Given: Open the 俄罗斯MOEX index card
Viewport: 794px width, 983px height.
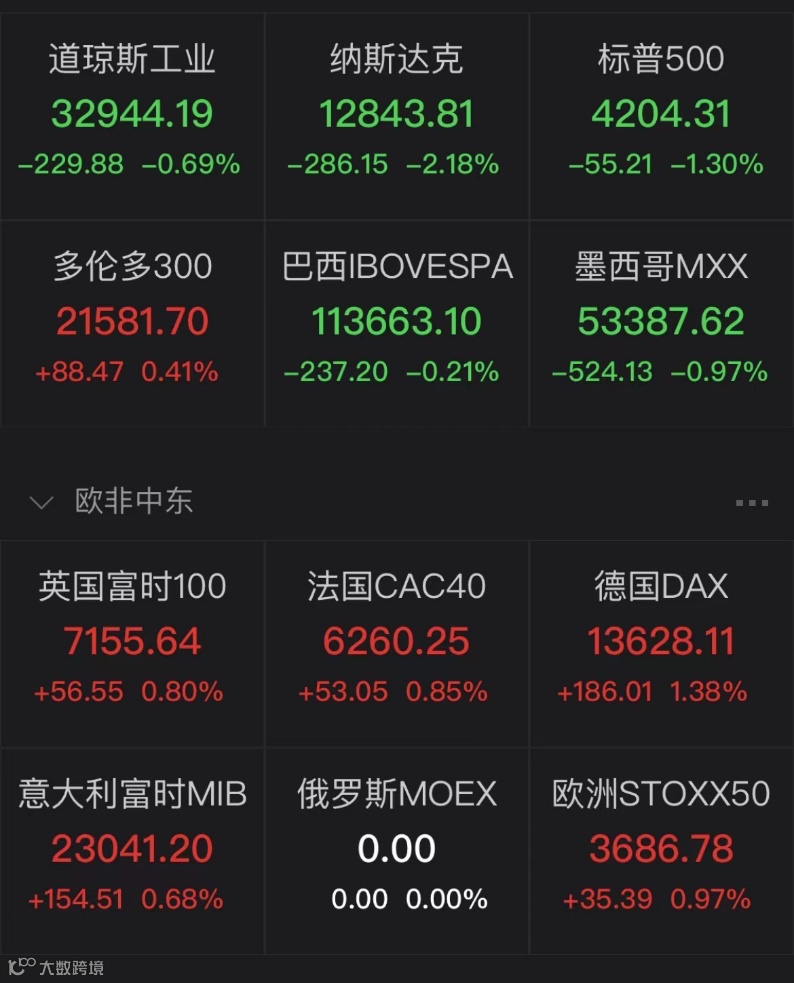Looking at the screenshot, I should 397,848.
